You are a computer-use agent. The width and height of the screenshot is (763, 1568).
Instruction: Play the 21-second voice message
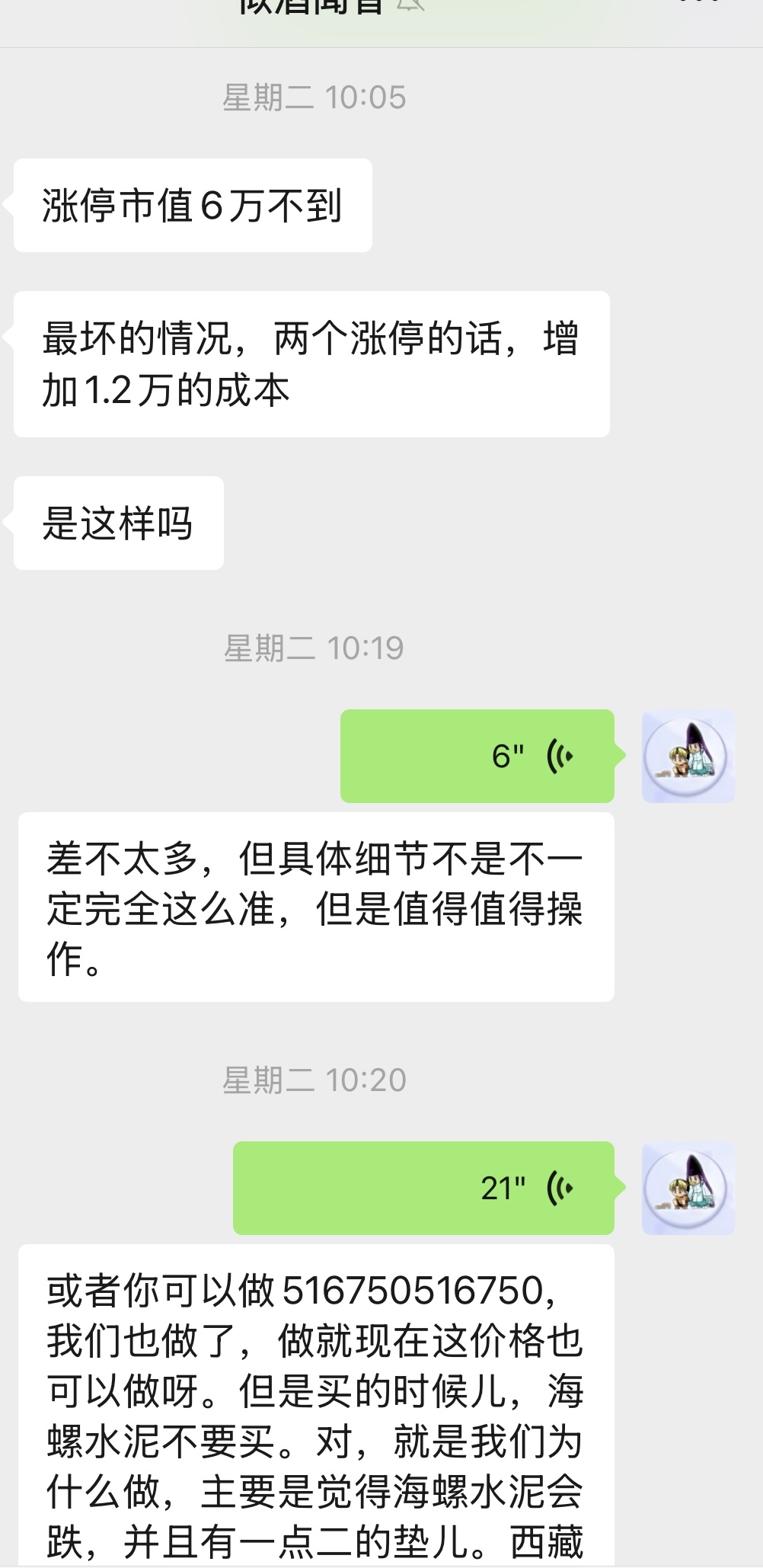424,1188
